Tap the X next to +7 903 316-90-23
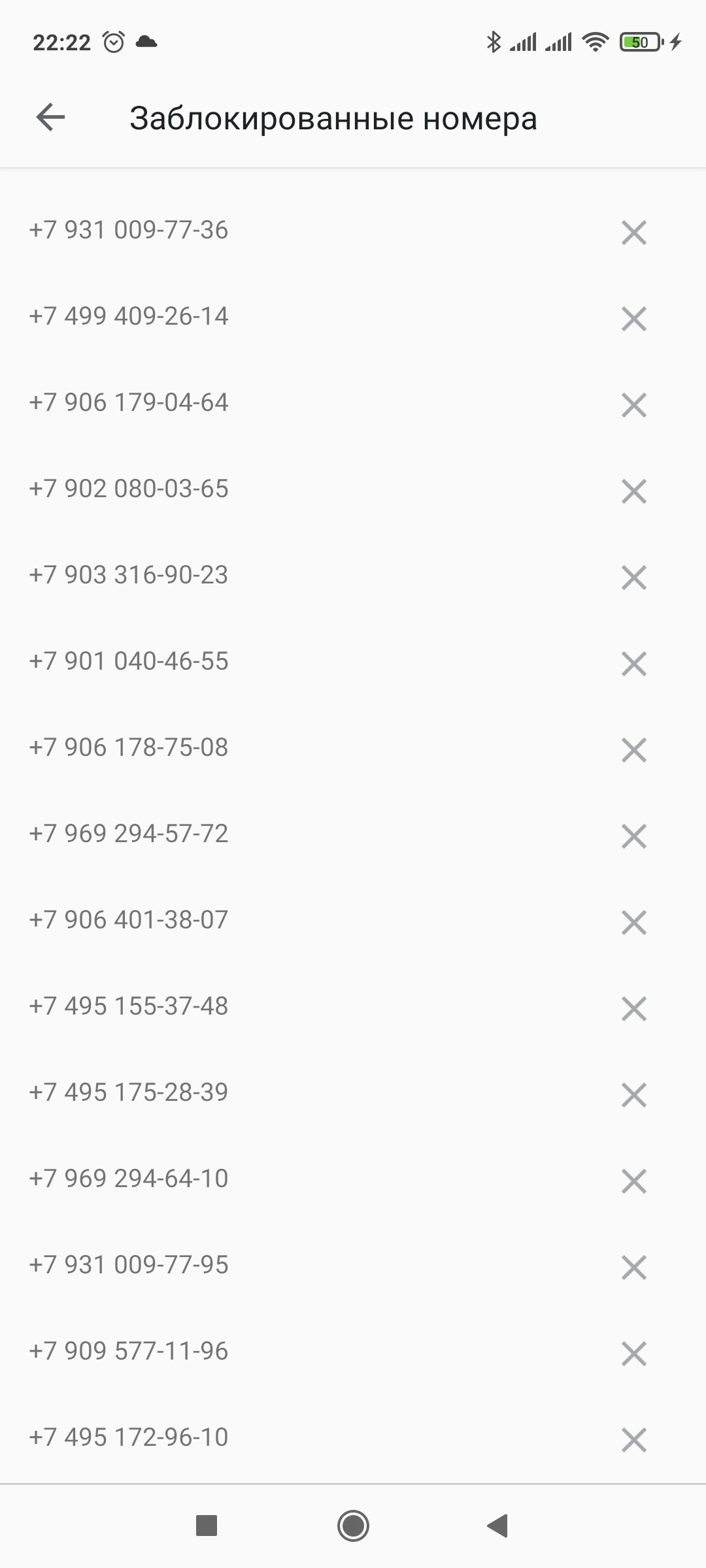This screenshot has width=706, height=1568. [x=633, y=578]
